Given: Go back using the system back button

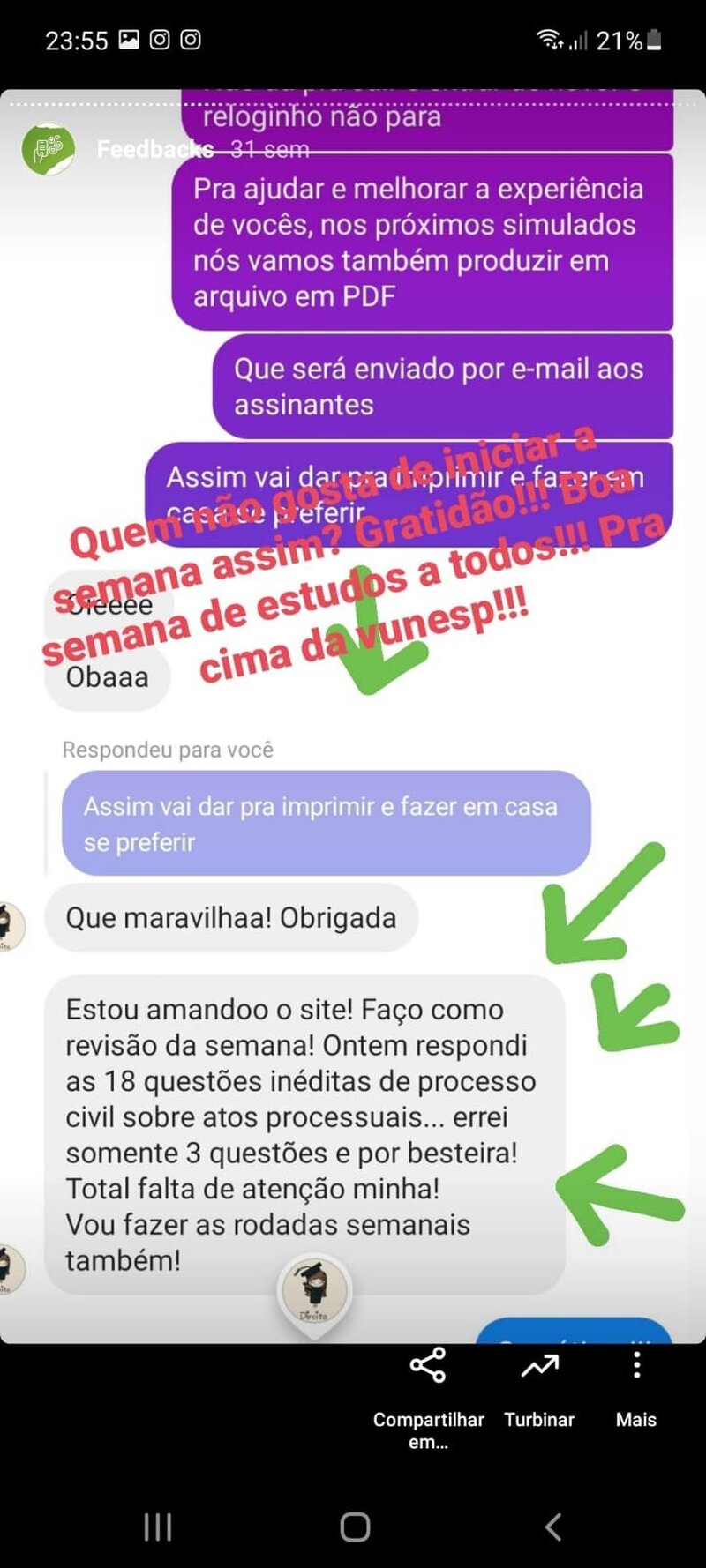Looking at the screenshot, I should click(553, 1527).
